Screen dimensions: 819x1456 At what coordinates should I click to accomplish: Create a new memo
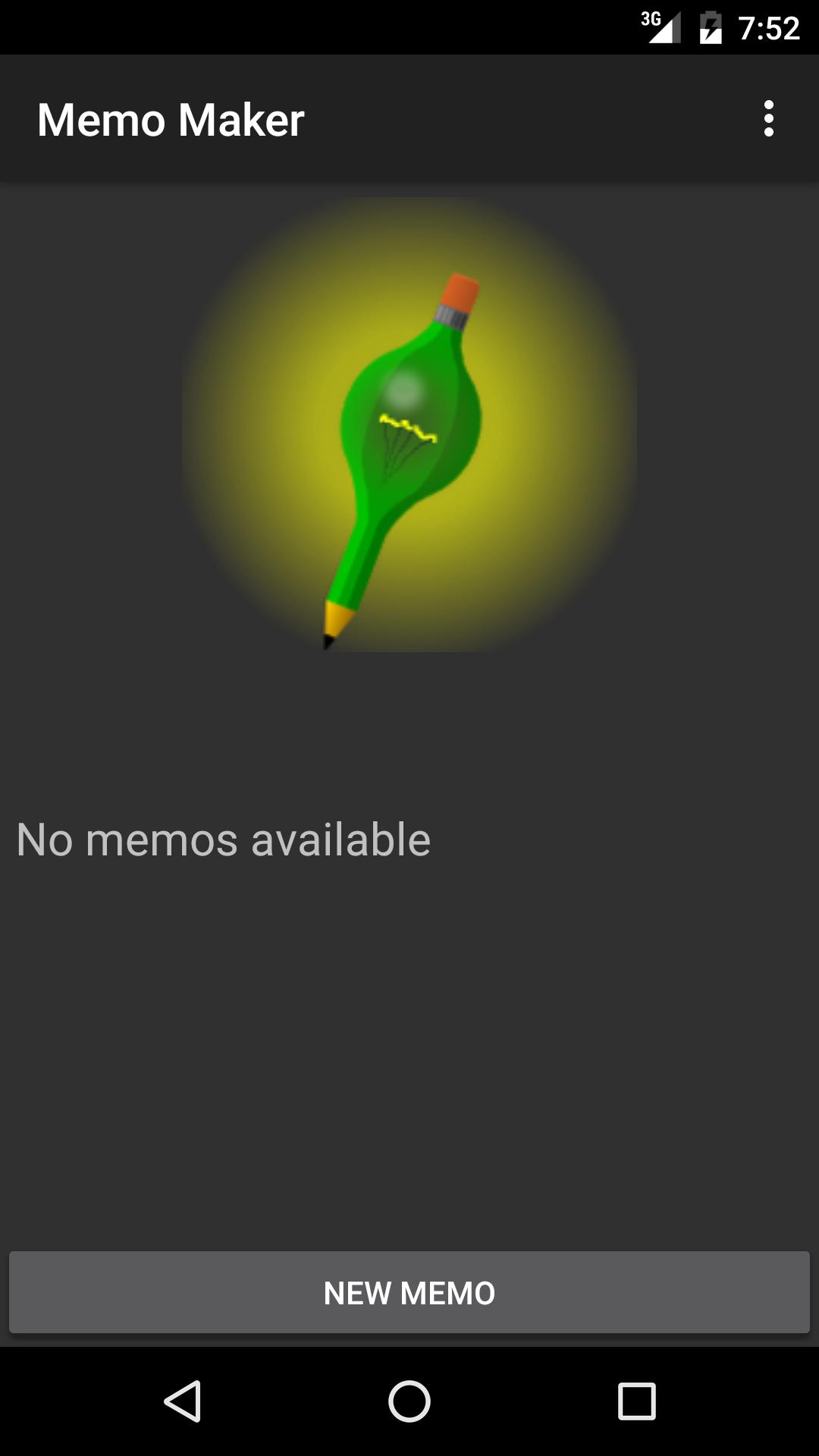click(409, 1293)
